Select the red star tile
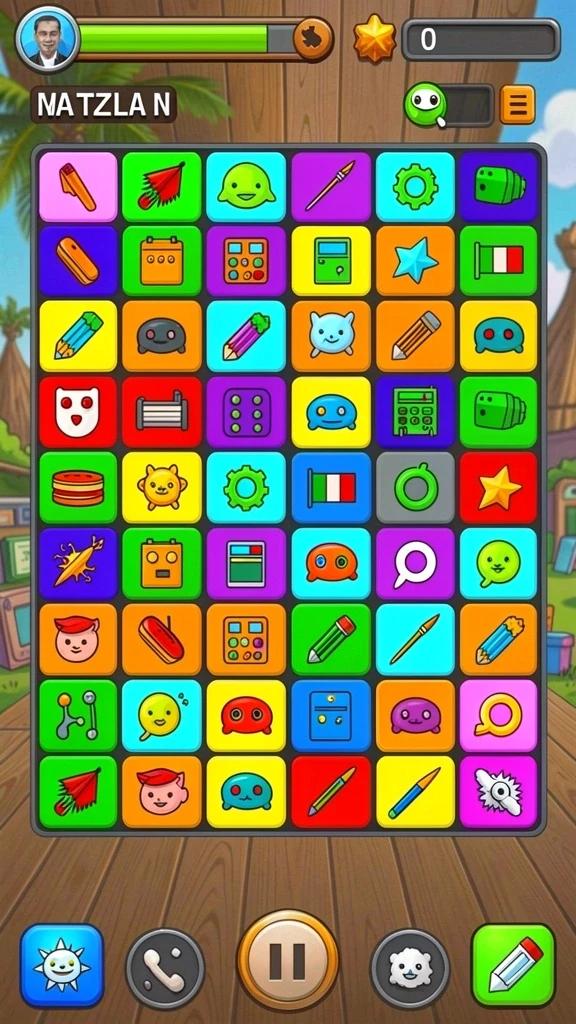 pyautogui.click(x=498, y=487)
